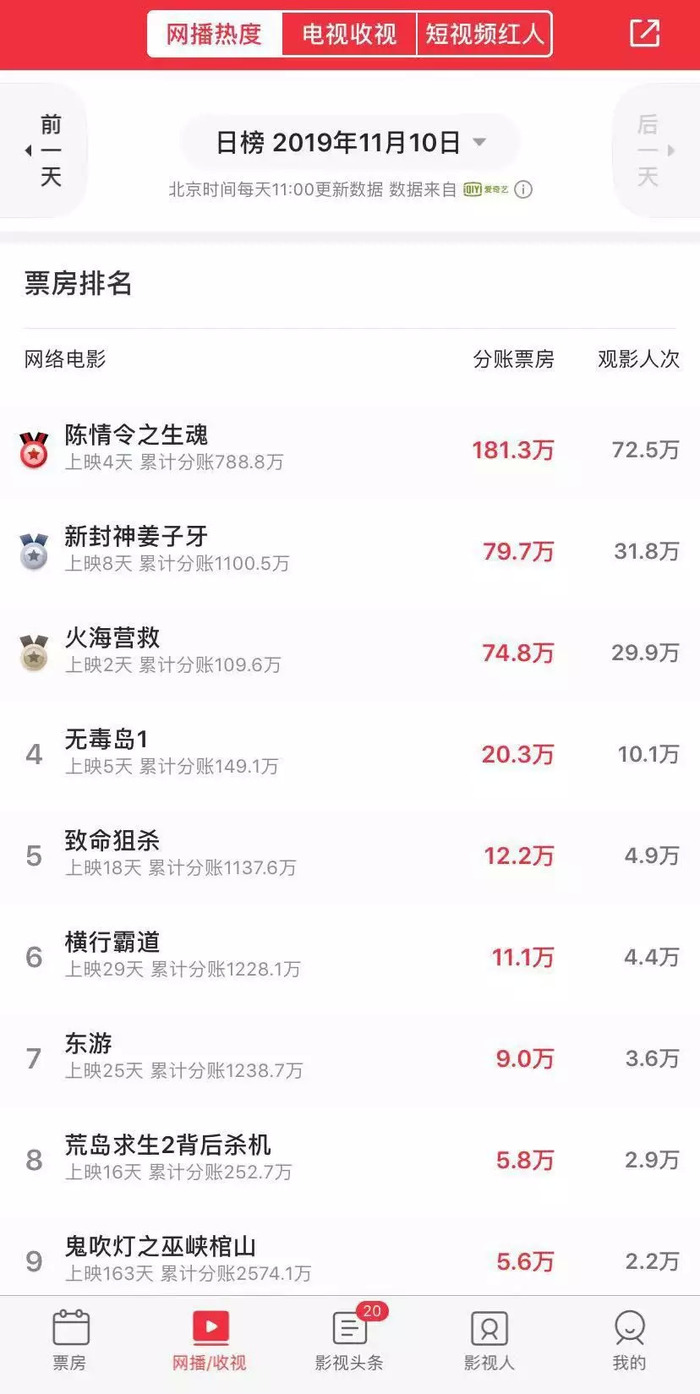
Task: Switch to the 短视频红人 tab
Action: 485,35
